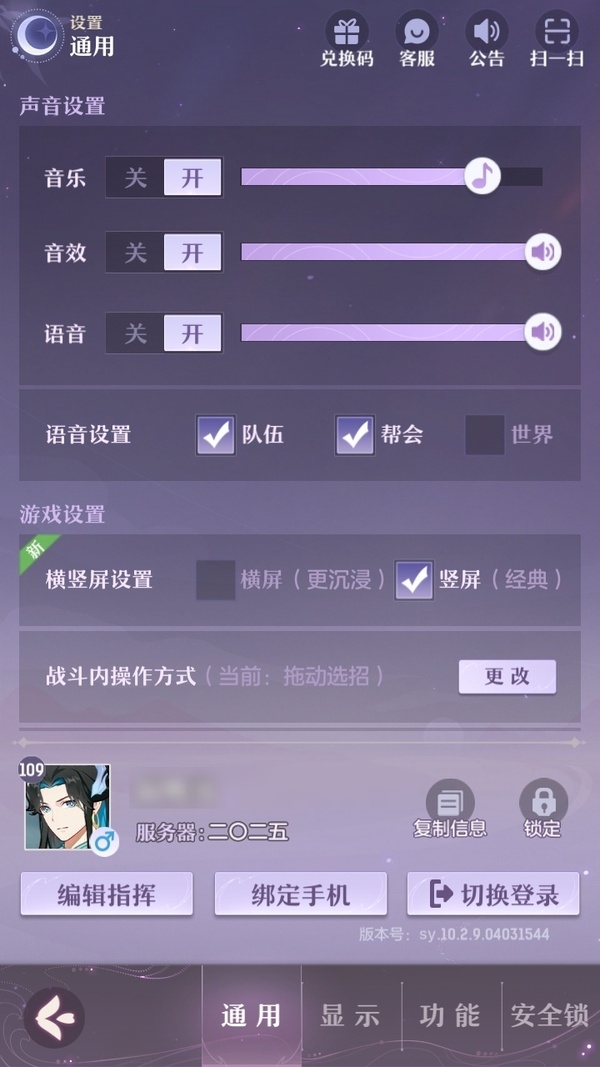This screenshot has height=1067, width=600.
Task: Switch to the 显示 tab
Action: coord(350,1016)
